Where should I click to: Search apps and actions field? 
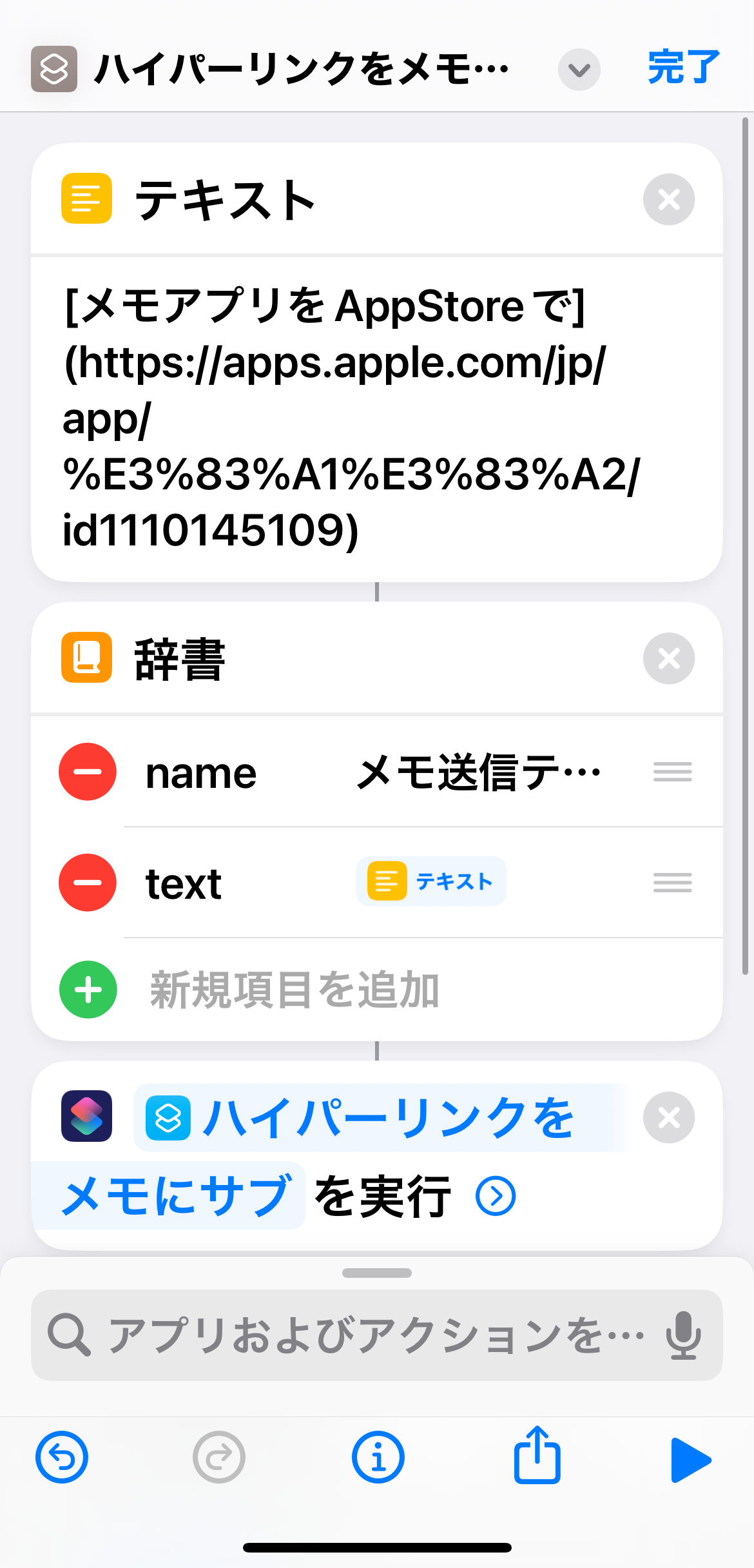click(377, 1335)
